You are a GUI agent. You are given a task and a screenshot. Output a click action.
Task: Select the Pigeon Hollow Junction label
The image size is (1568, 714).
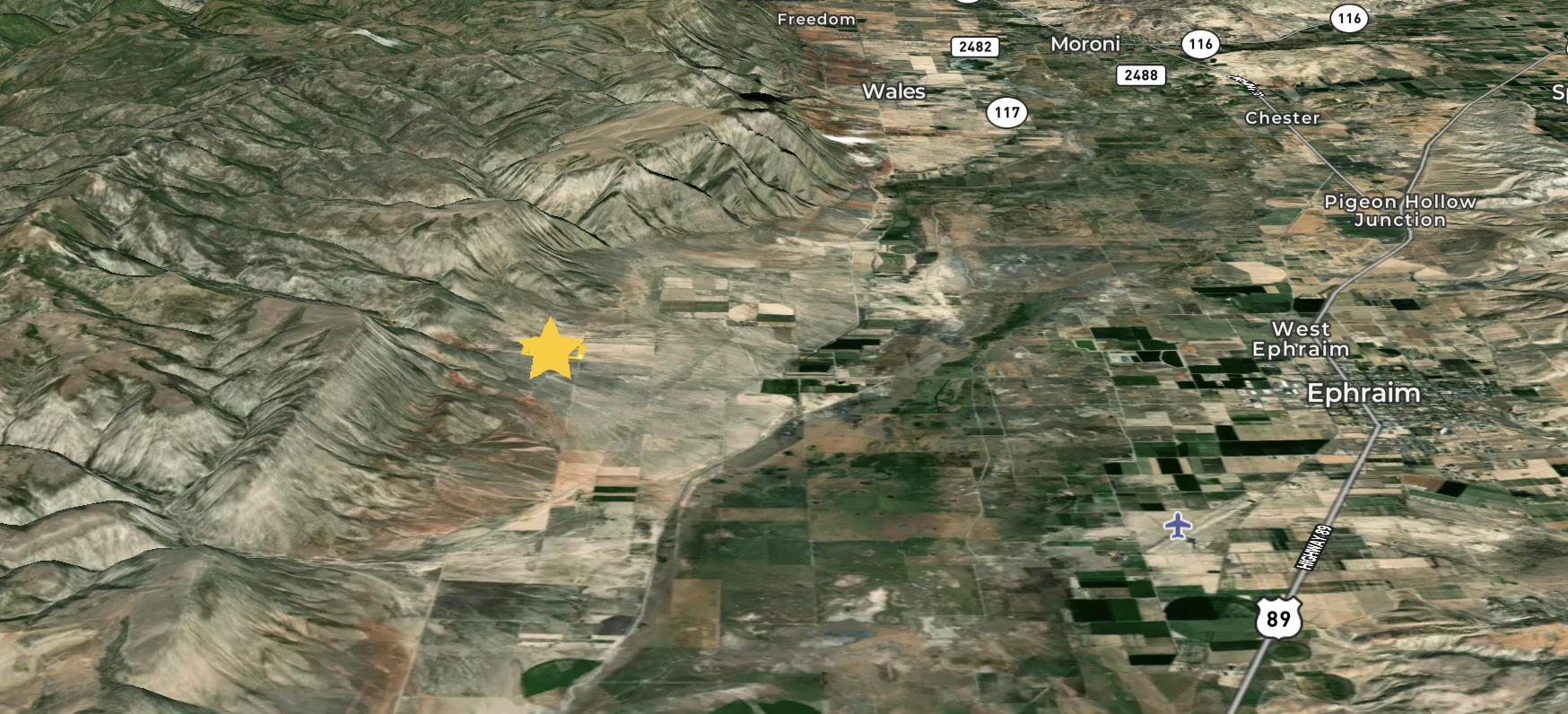coord(1399,211)
